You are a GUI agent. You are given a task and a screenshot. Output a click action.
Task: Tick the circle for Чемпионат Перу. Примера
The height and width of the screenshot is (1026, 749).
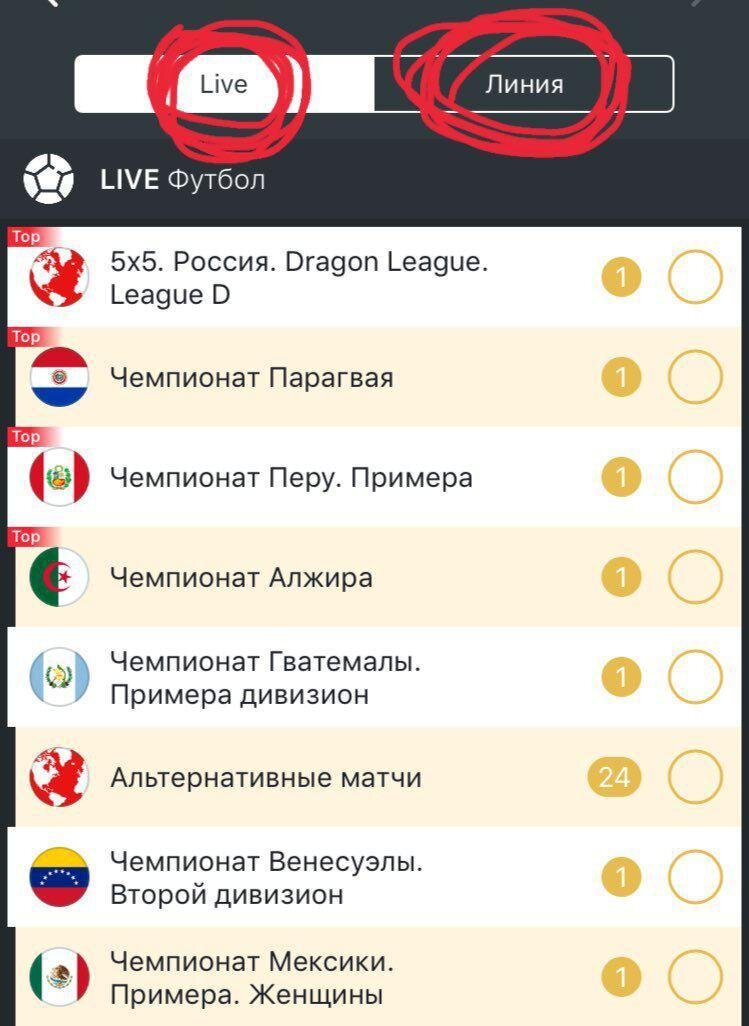coord(695,478)
